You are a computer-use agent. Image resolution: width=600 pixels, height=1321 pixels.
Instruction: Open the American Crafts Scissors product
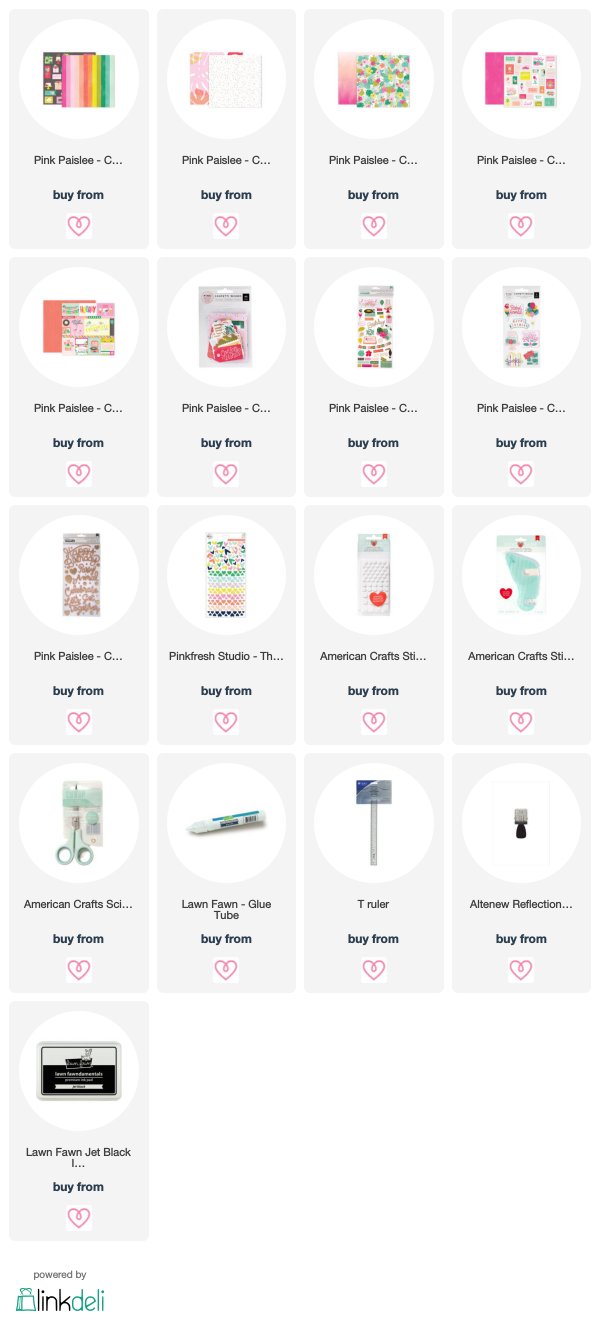click(79, 873)
